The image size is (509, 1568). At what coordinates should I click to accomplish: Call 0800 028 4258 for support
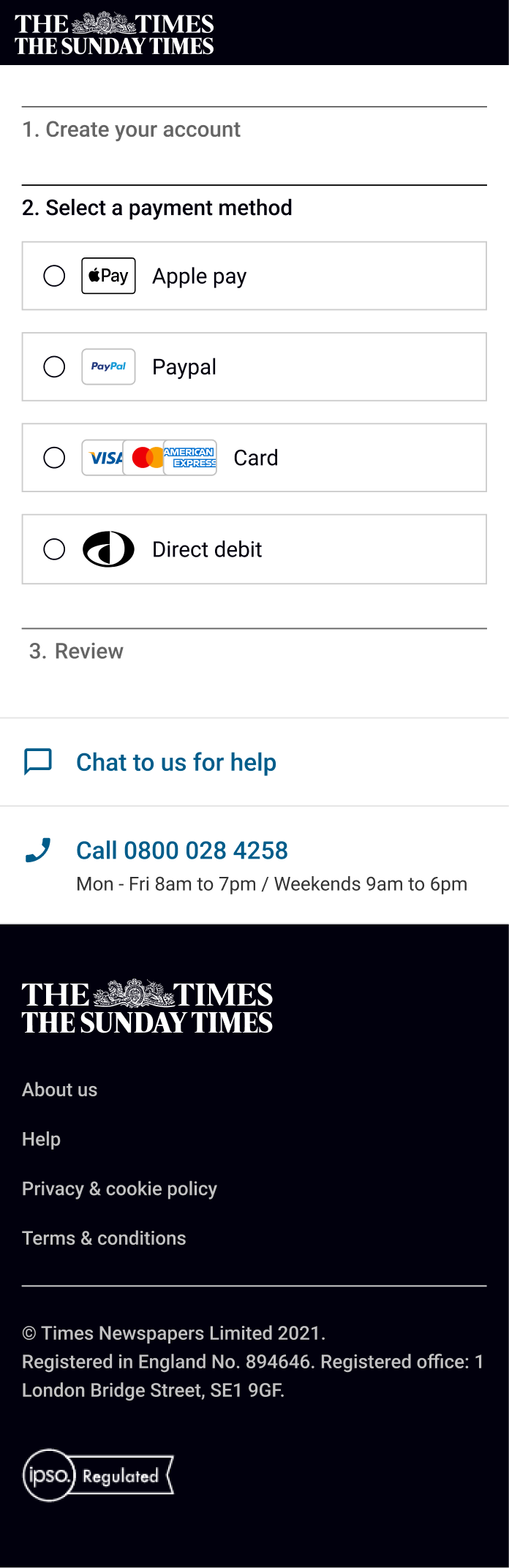pyautogui.click(x=182, y=851)
